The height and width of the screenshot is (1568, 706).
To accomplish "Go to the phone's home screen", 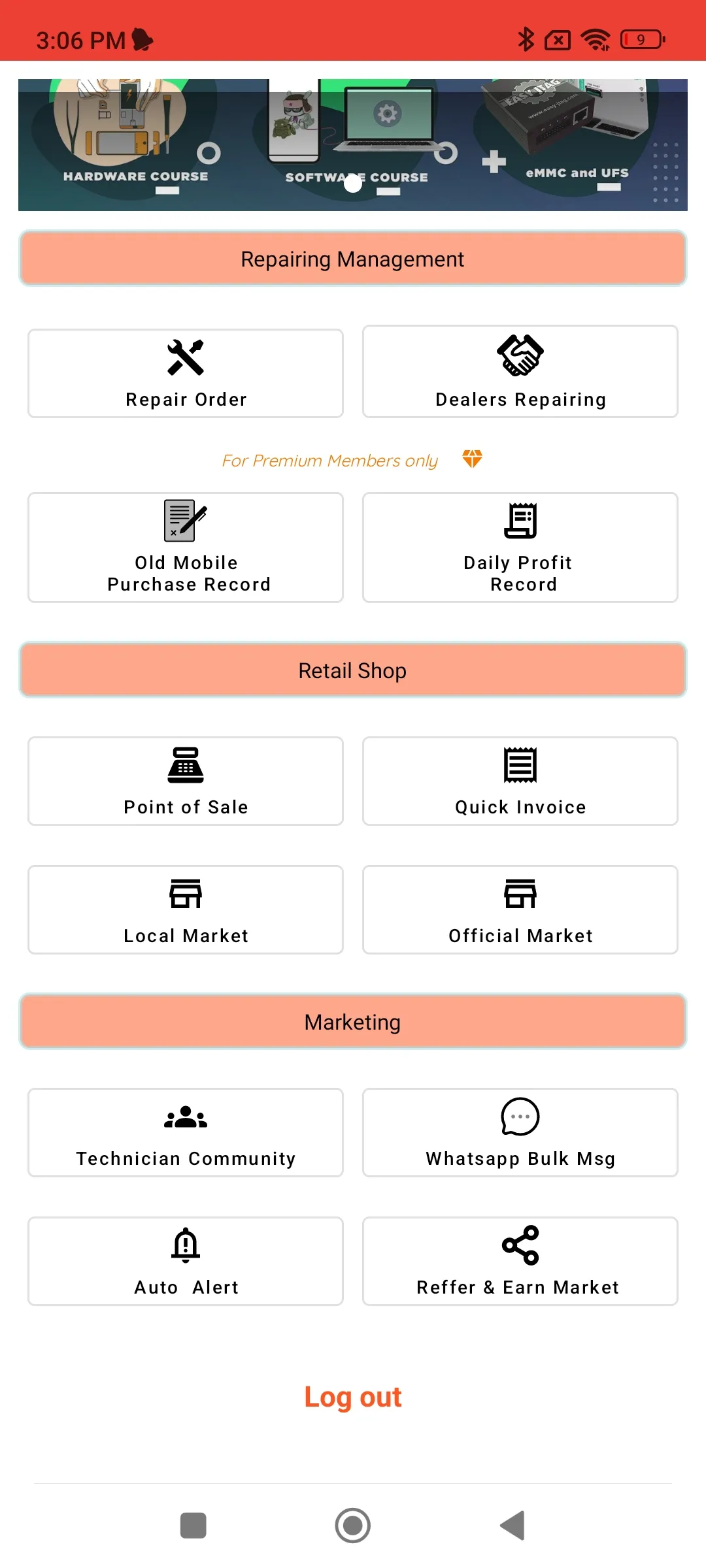I will point(353,1526).
